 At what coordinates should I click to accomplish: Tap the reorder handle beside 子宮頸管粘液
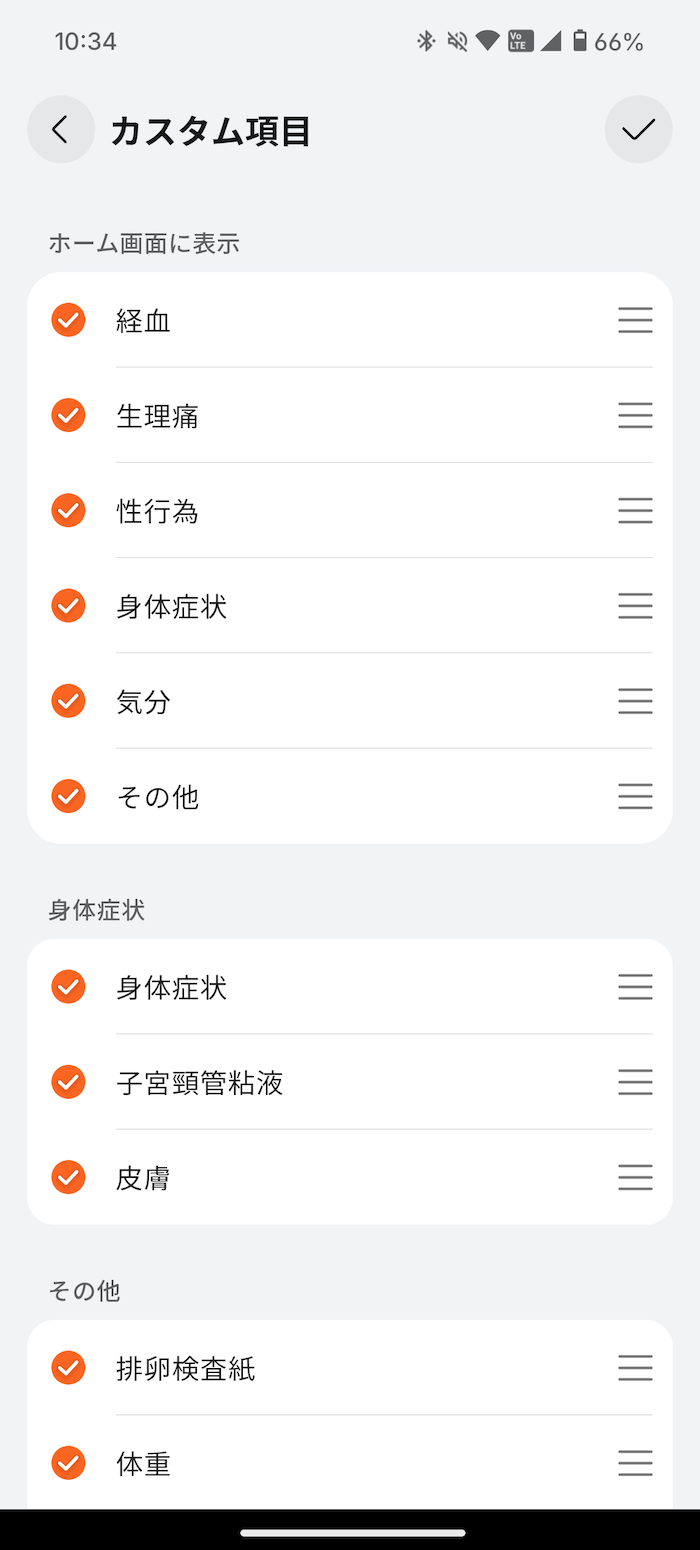pyautogui.click(x=635, y=1082)
